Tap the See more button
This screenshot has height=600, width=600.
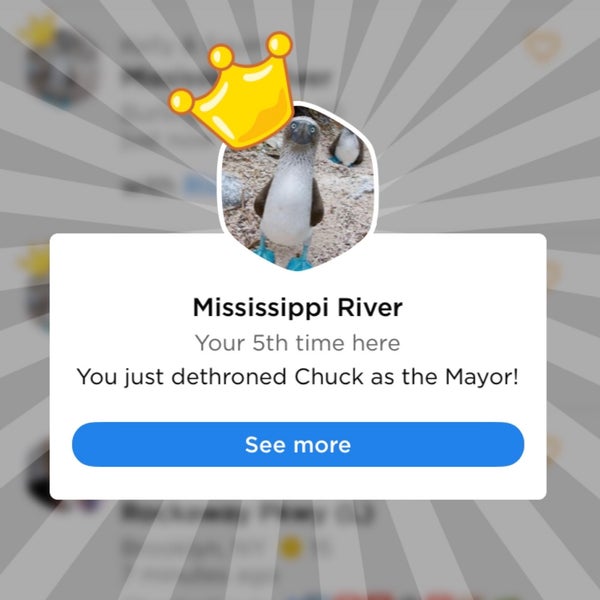tap(298, 444)
